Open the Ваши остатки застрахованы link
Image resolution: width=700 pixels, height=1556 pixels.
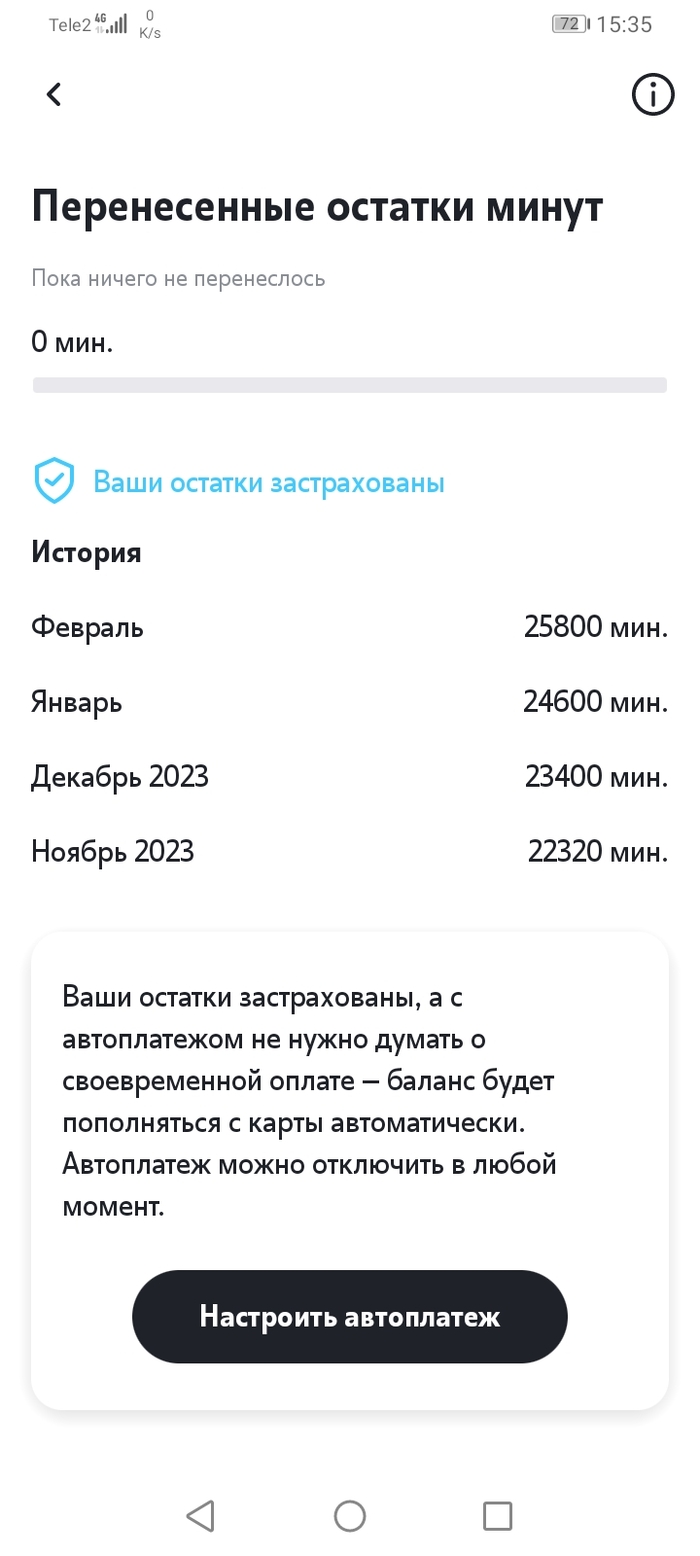268,483
